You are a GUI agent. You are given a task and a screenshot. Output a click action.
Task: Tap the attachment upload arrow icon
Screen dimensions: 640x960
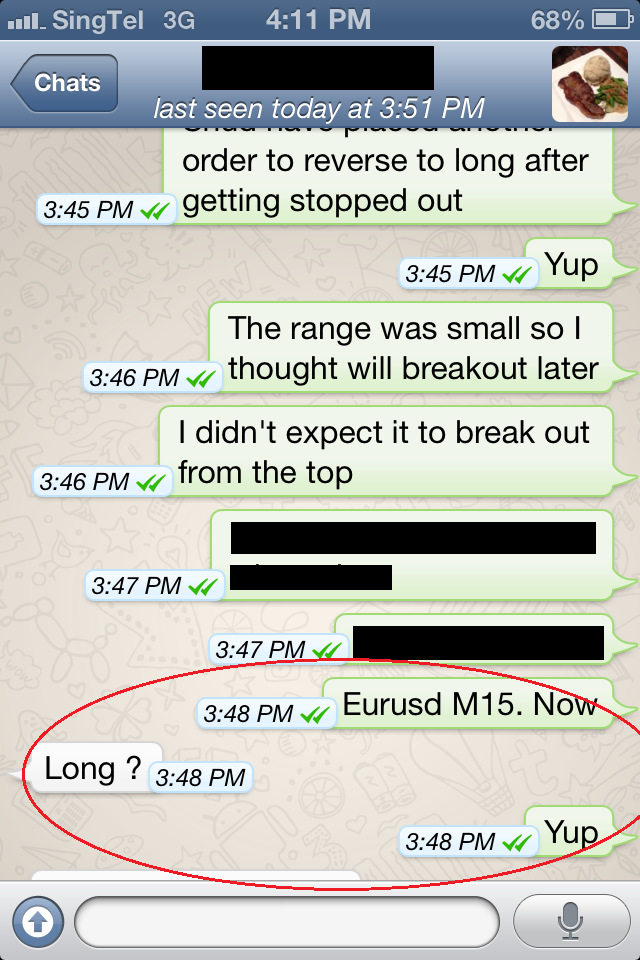(37, 920)
